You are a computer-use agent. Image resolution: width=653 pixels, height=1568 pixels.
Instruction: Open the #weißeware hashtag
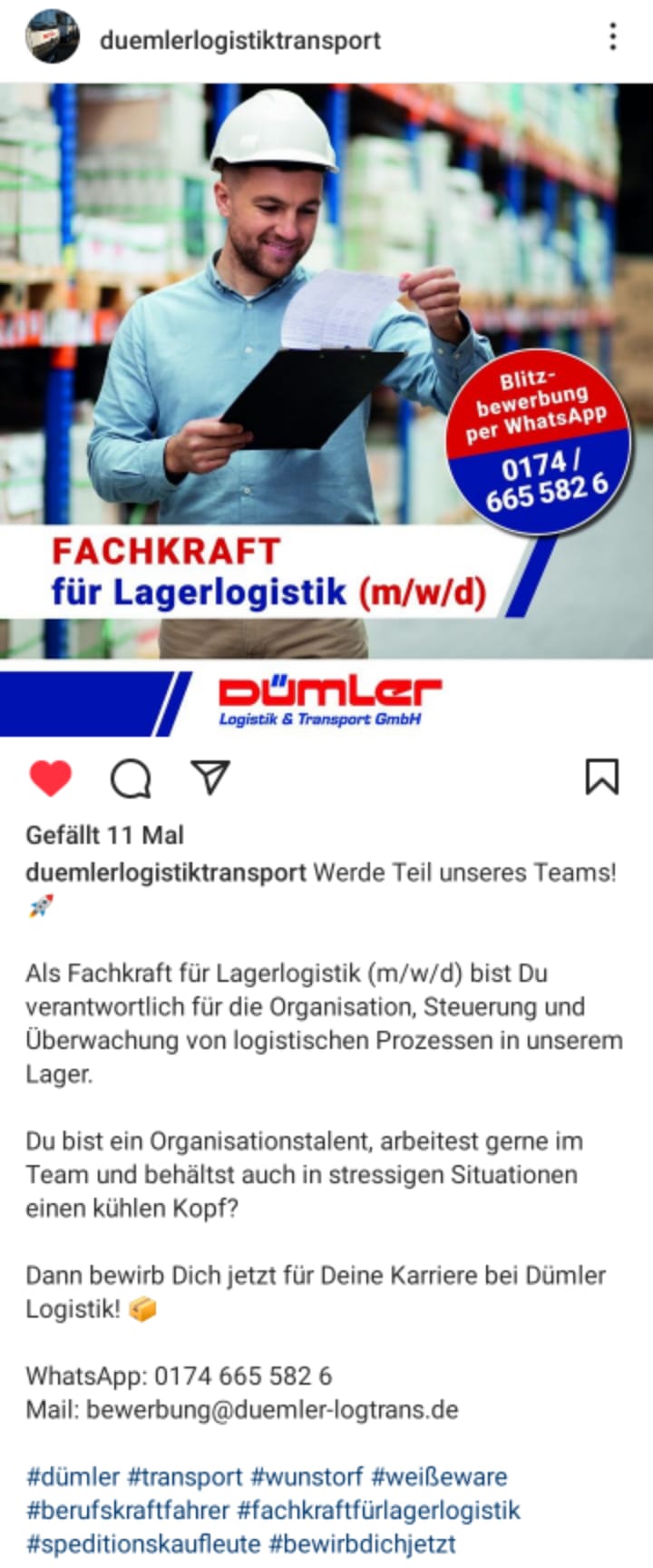pyautogui.click(x=439, y=1476)
